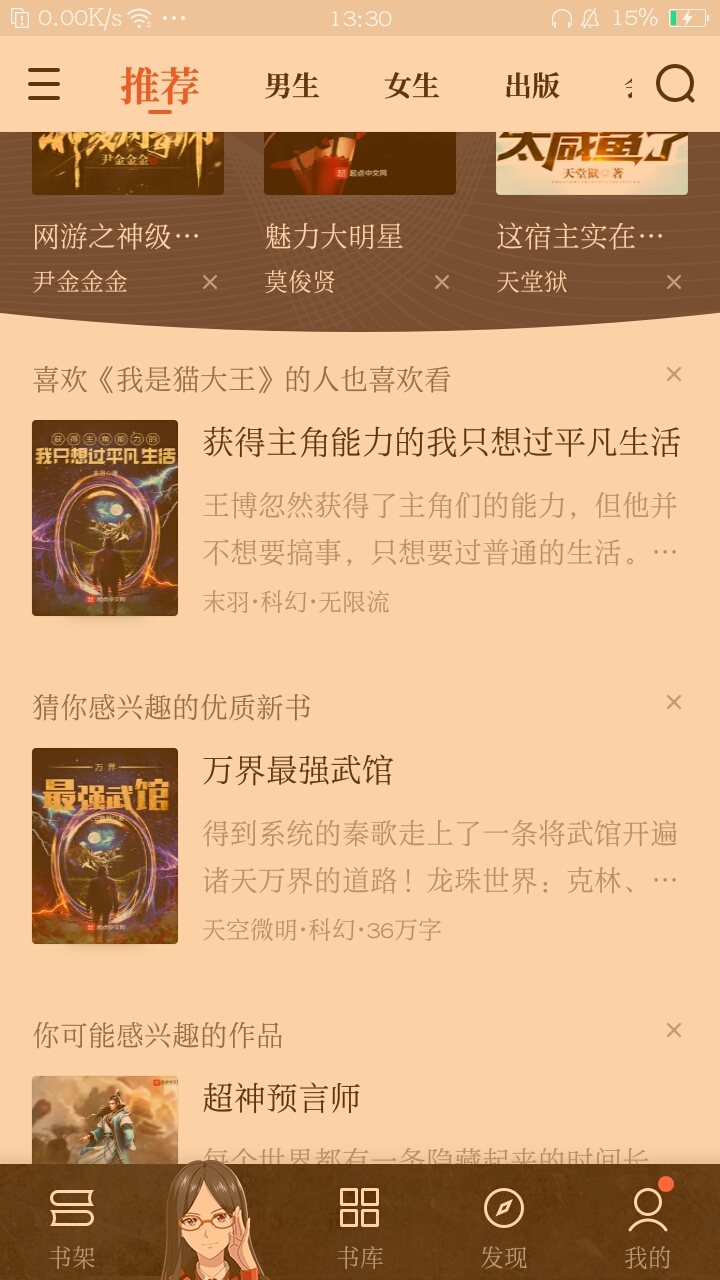Close the 喜欢《我是猫大王》 recommendation section
The image size is (720, 1280).
tap(674, 374)
